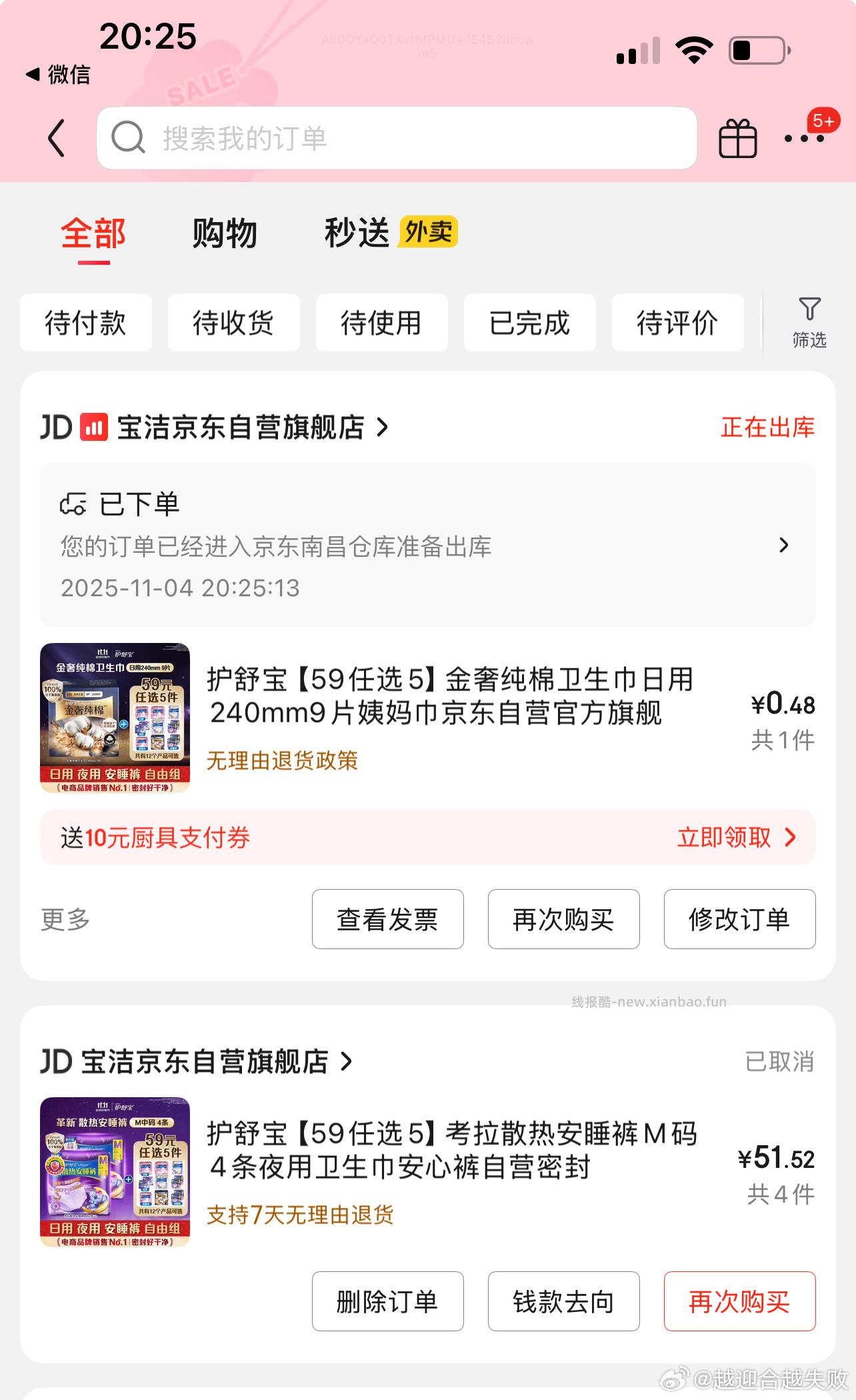
Task: Tap 钱款去向 on the cancelled order
Action: coord(563,1301)
